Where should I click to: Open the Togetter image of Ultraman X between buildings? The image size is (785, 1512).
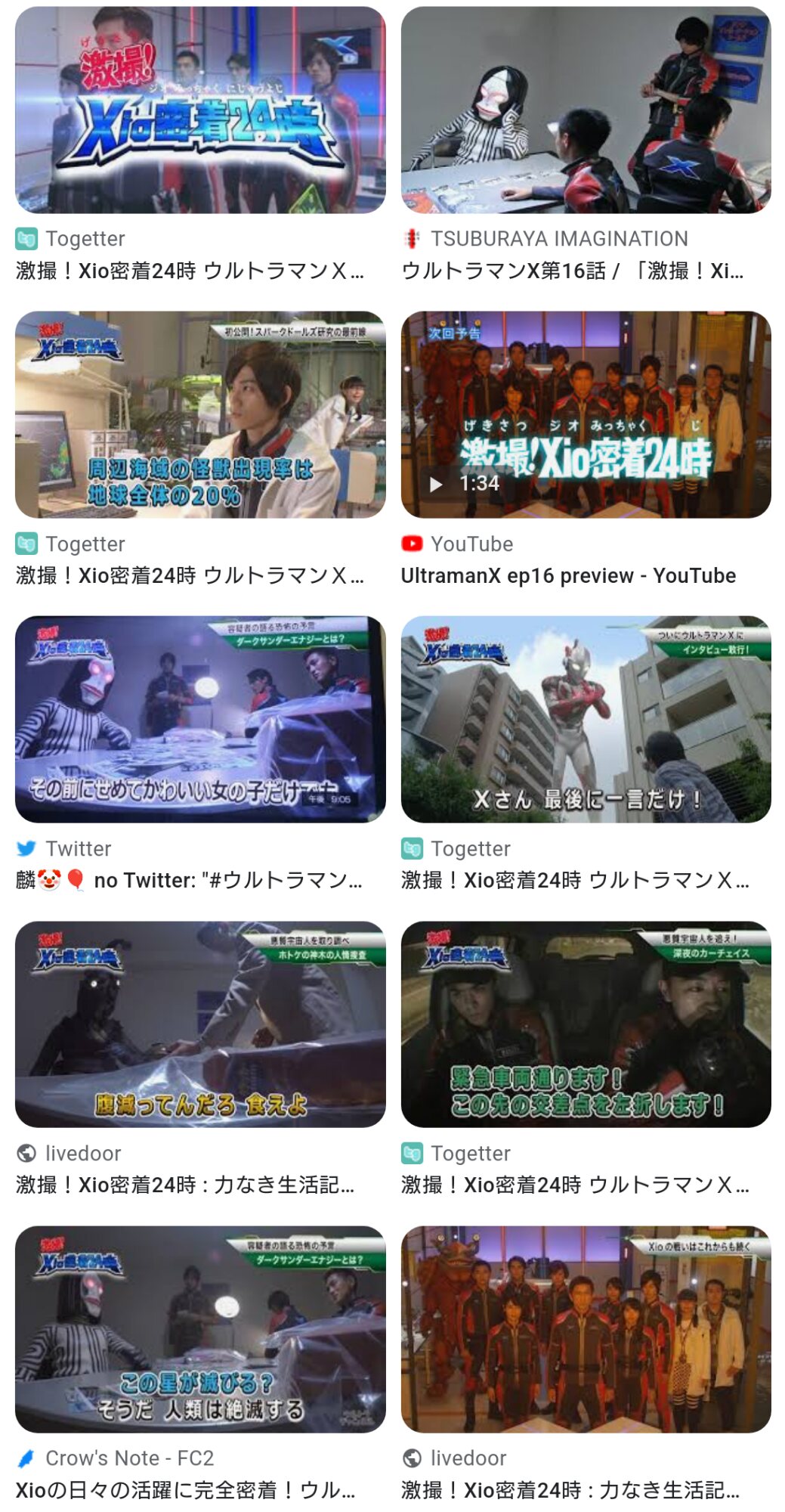[586, 719]
